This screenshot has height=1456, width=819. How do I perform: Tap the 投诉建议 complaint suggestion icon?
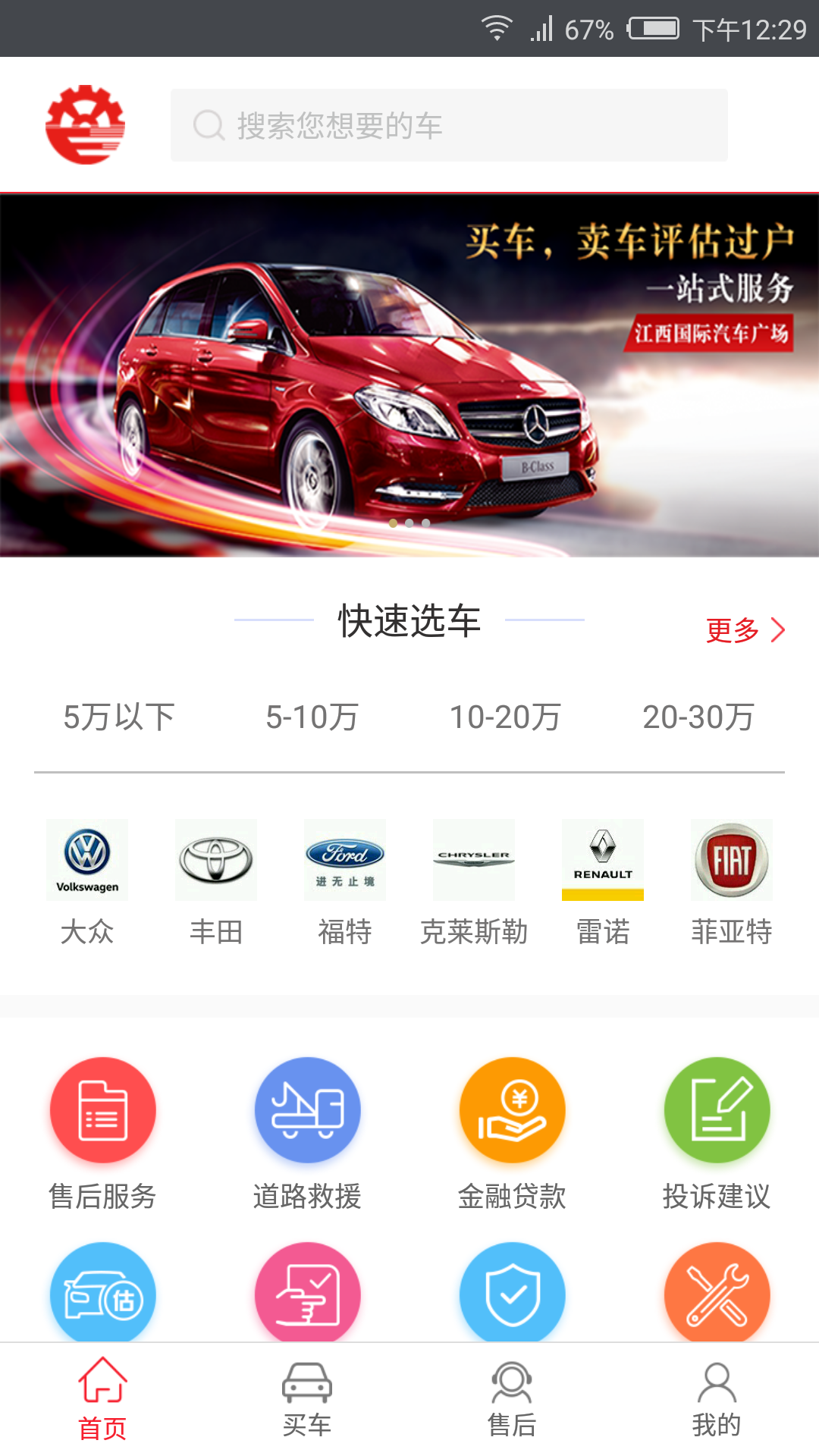coord(717,1109)
